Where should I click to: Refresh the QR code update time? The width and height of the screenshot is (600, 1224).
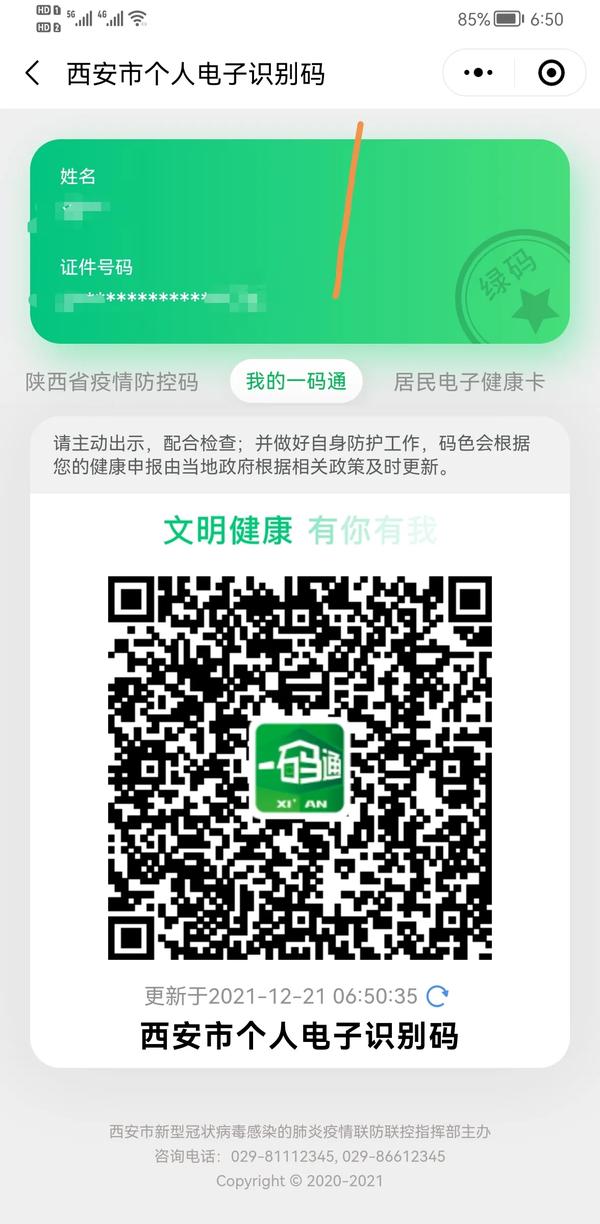click(x=437, y=996)
